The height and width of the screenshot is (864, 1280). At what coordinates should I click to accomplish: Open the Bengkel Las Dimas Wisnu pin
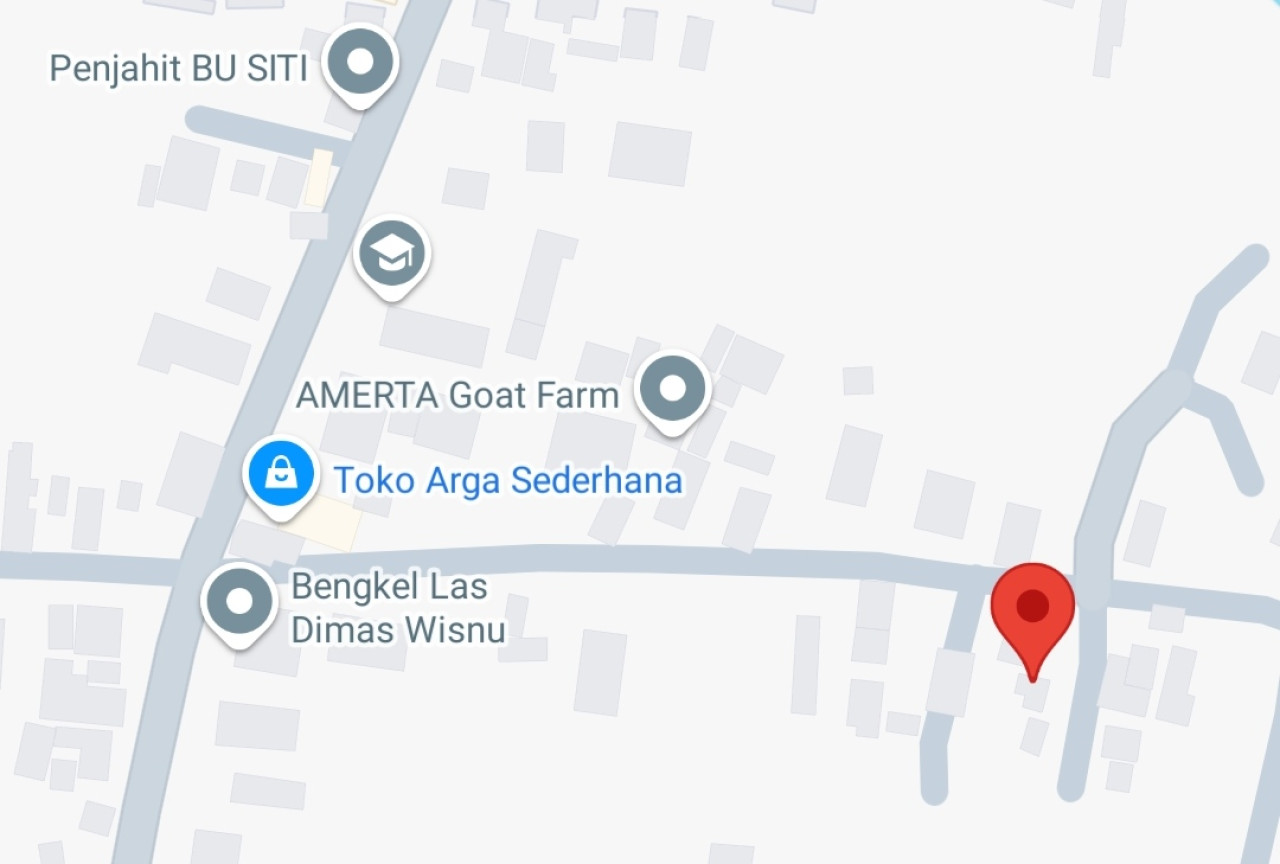pyautogui.click(x=240, y=603)
